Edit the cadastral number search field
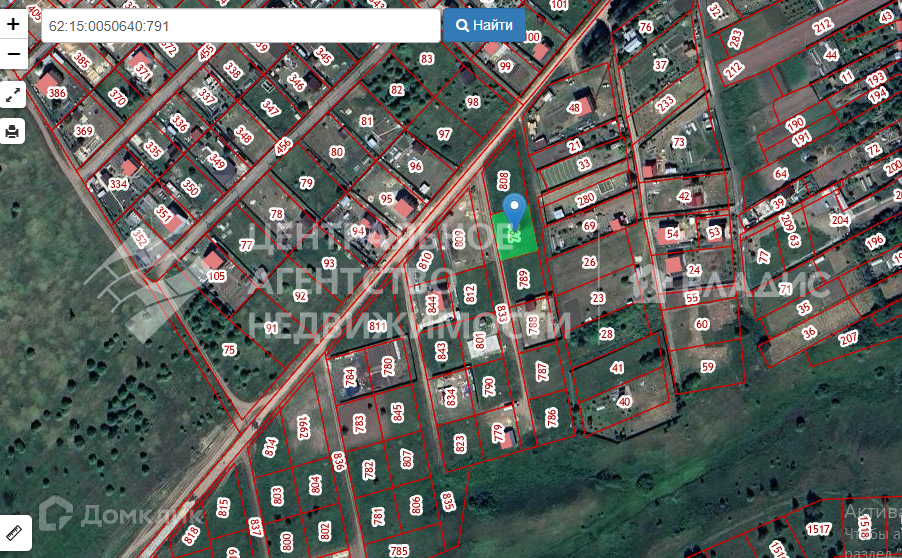Viewport: 902px width, 558px height. coord(238,25)
